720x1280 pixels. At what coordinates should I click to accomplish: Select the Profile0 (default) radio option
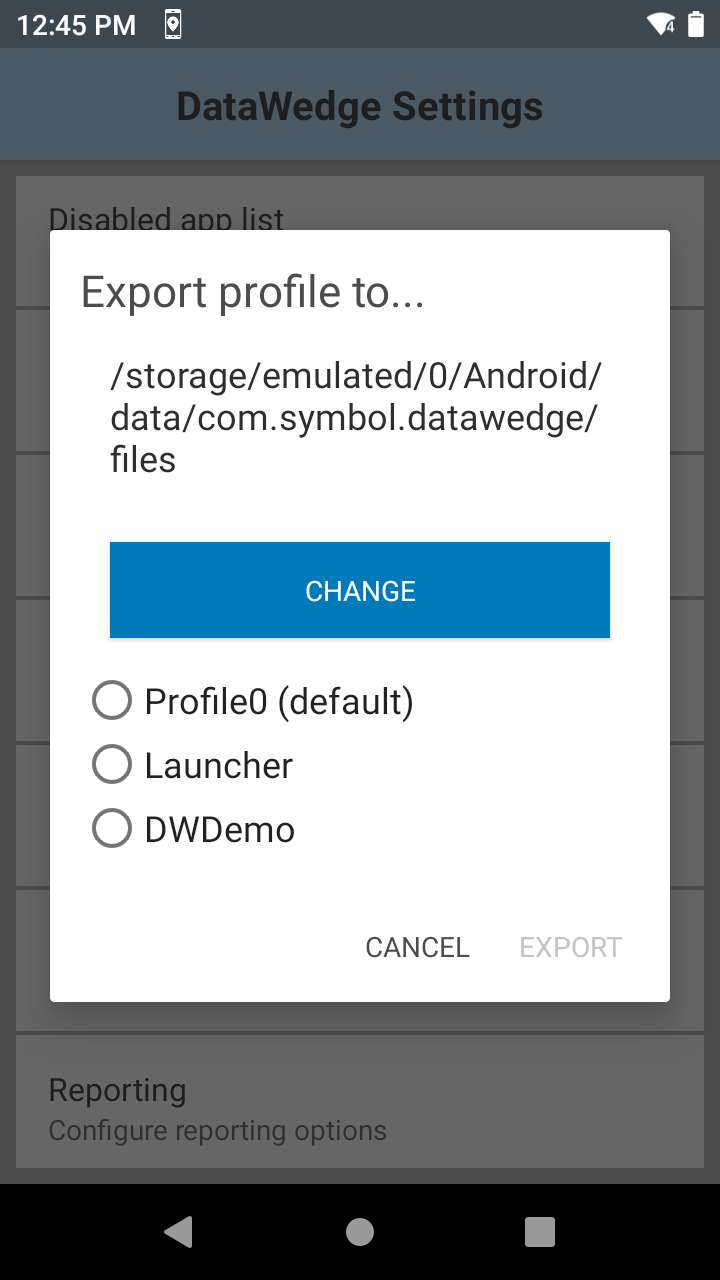(252, 701)
